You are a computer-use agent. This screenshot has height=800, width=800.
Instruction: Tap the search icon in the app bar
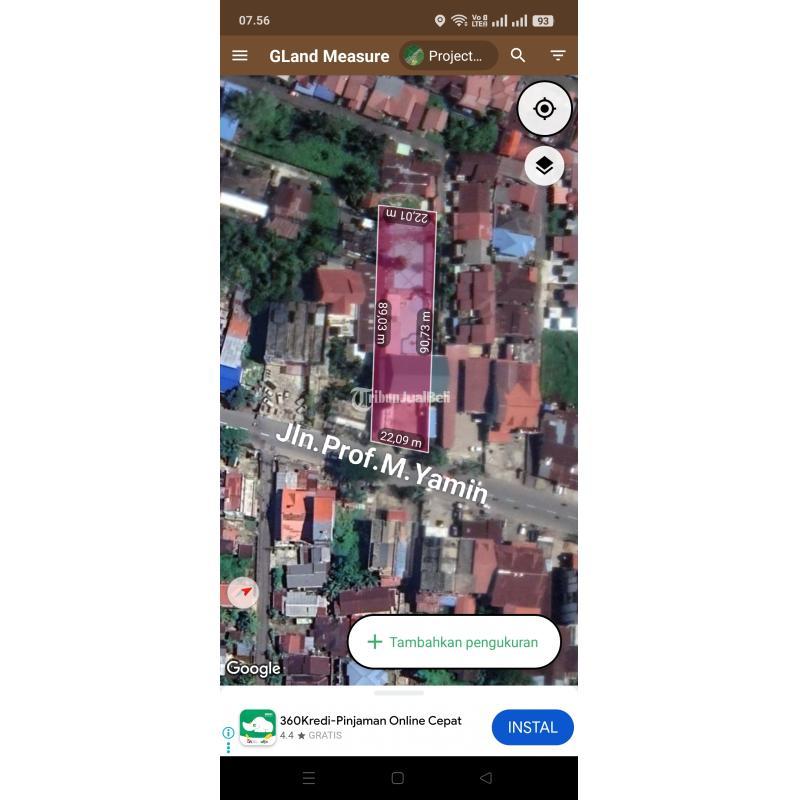click(518, 56)
